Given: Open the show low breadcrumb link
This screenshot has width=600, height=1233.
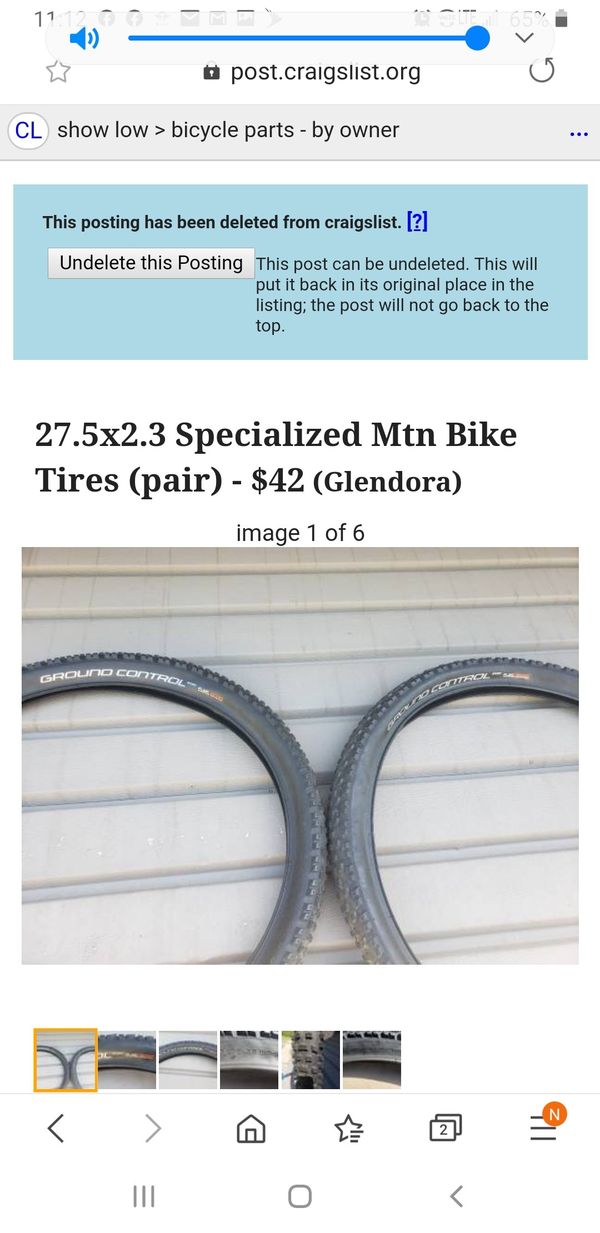Looking at the screenshot, I should pos(102,130).
